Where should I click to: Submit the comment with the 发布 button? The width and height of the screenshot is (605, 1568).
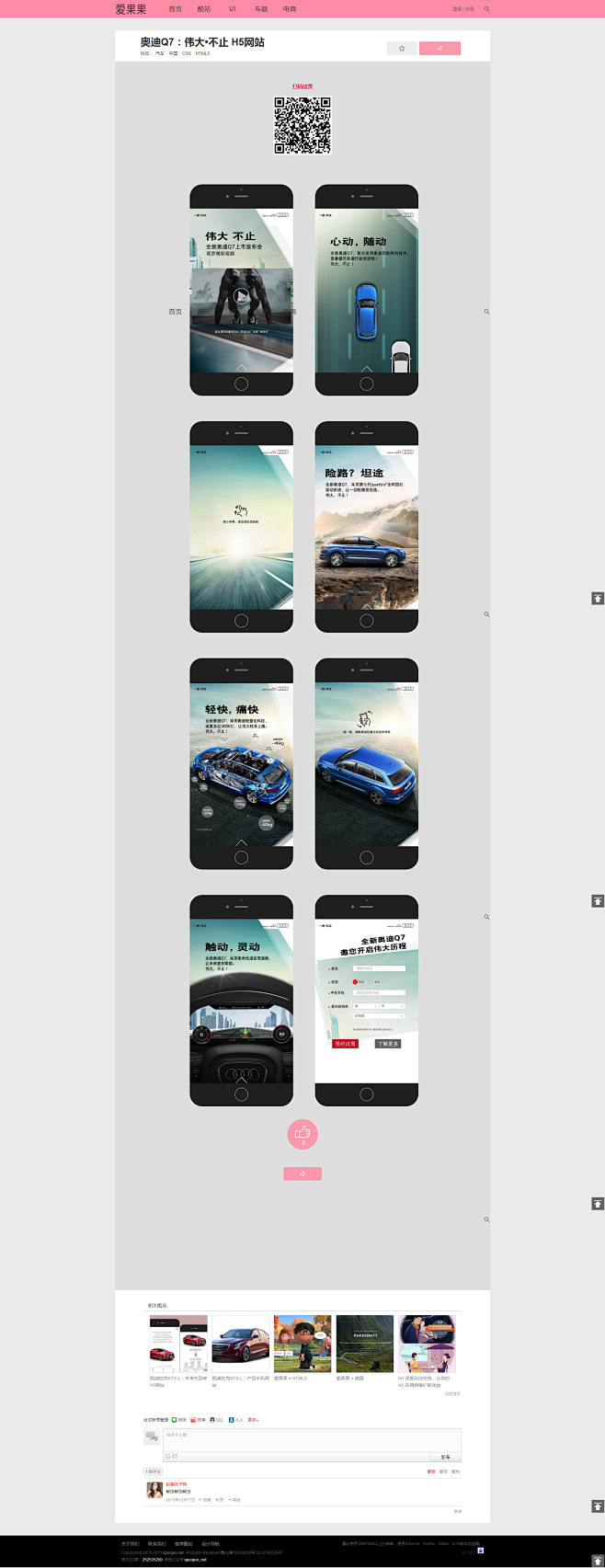coord(445,1458)
